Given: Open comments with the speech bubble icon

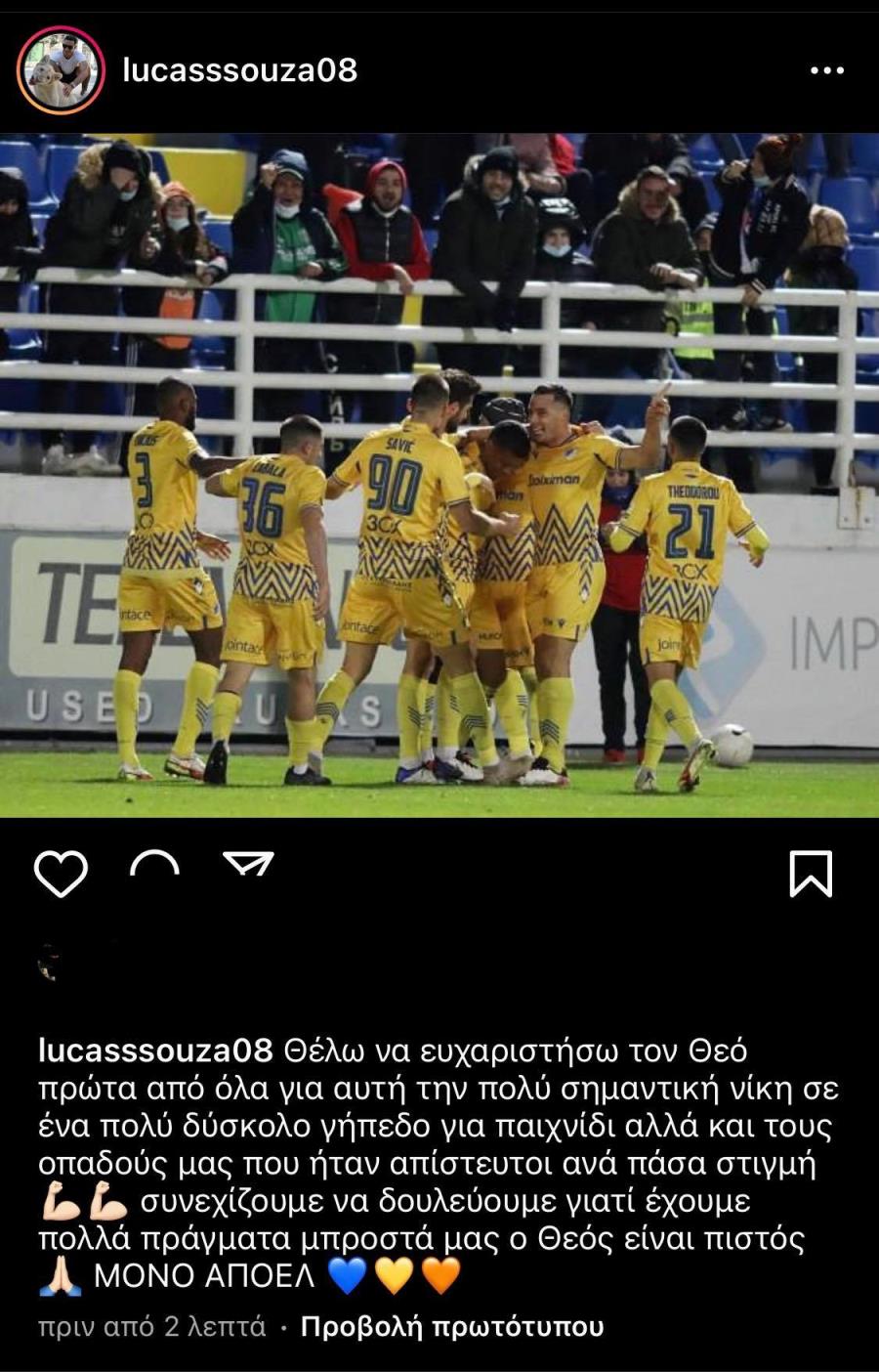Looking at the screenshot, I should [x=154, y=869].
